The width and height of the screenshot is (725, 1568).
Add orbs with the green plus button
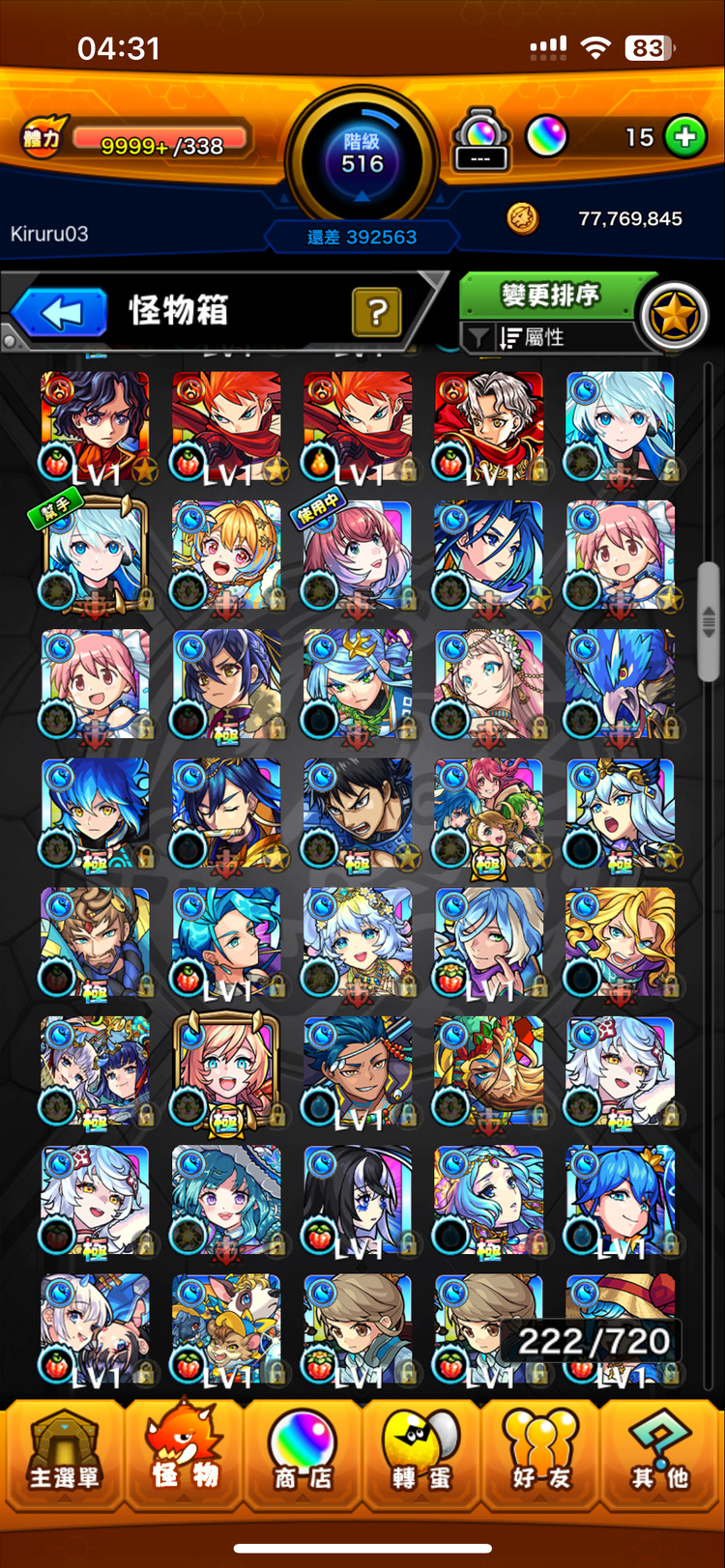coord(685,137)
